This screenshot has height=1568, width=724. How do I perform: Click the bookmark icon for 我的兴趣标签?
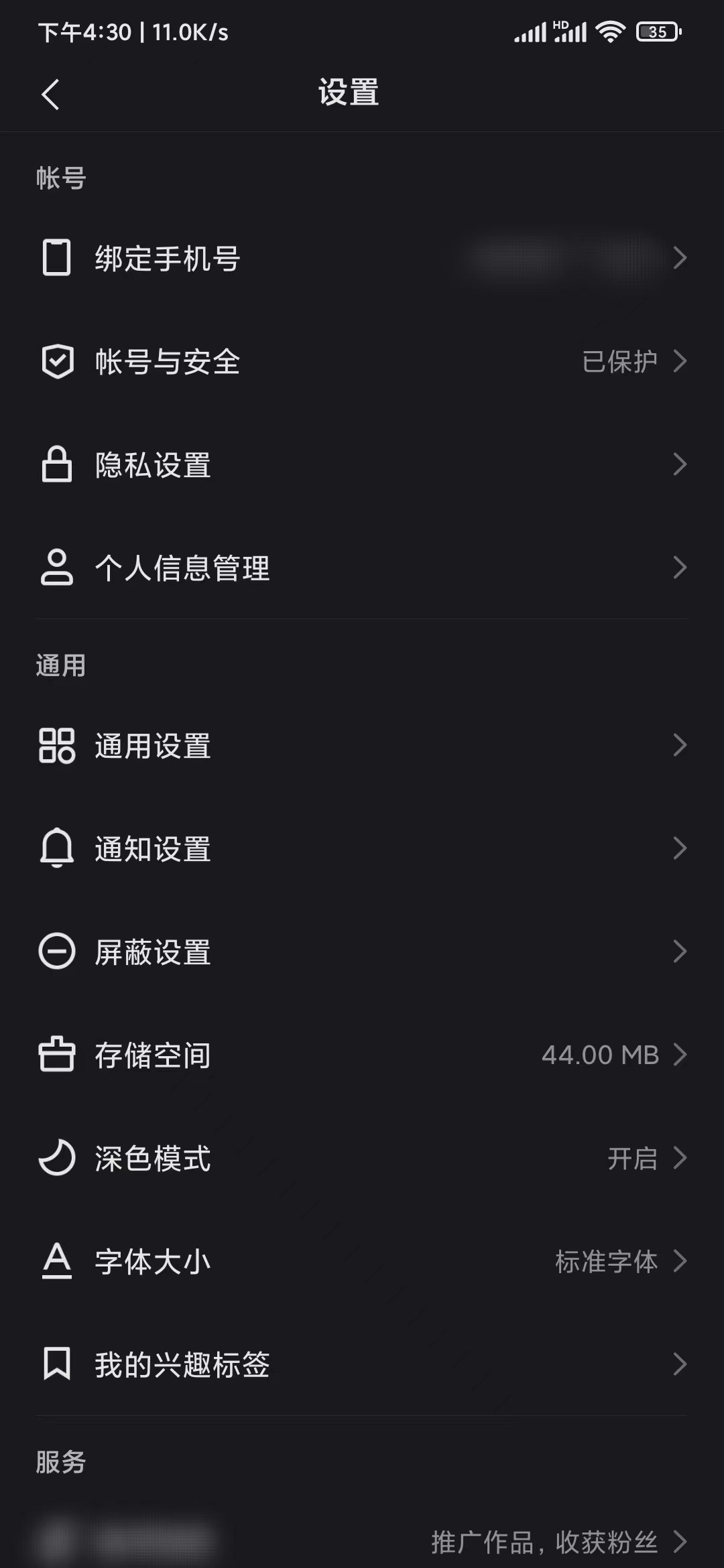coord(58,1364)
